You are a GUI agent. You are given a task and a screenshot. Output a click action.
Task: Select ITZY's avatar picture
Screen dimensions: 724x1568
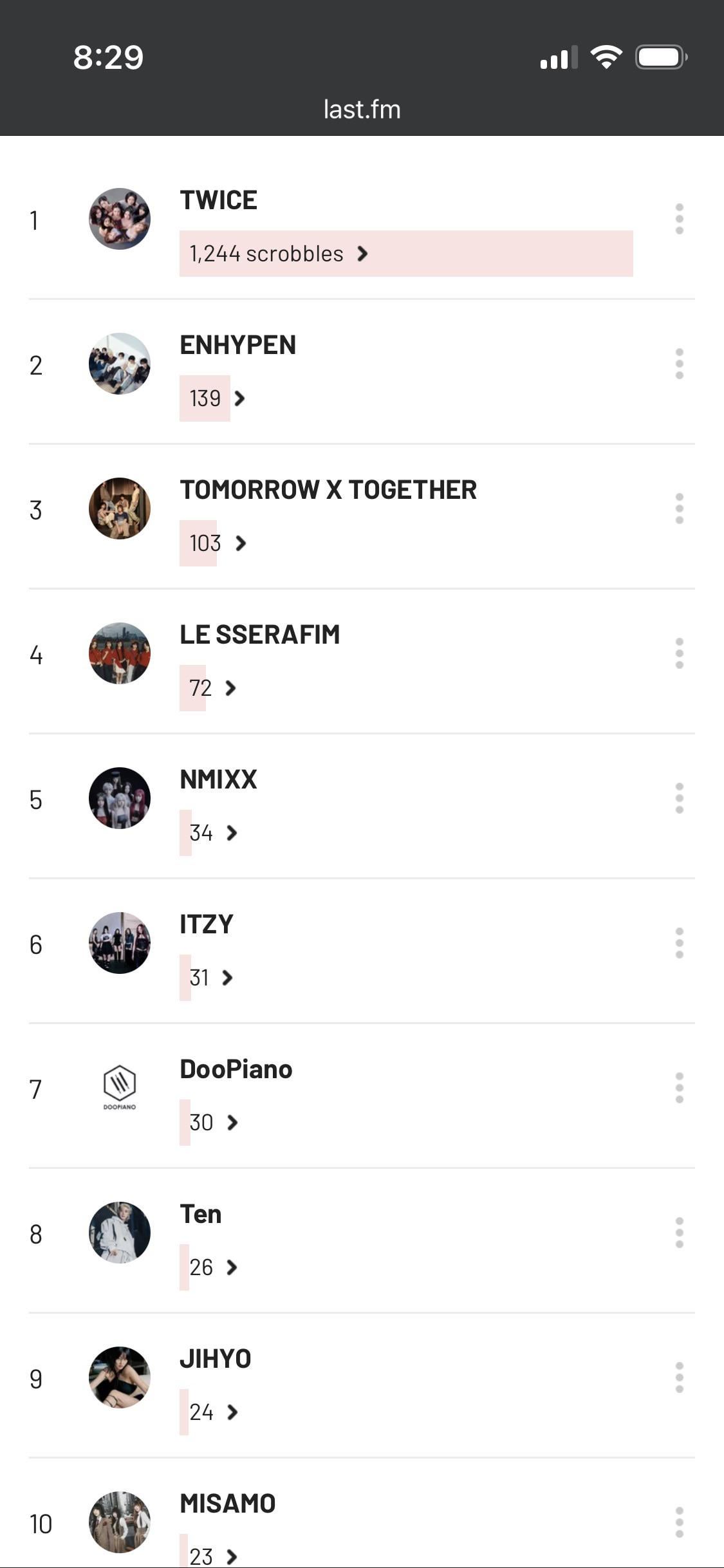tap(120, 943)
